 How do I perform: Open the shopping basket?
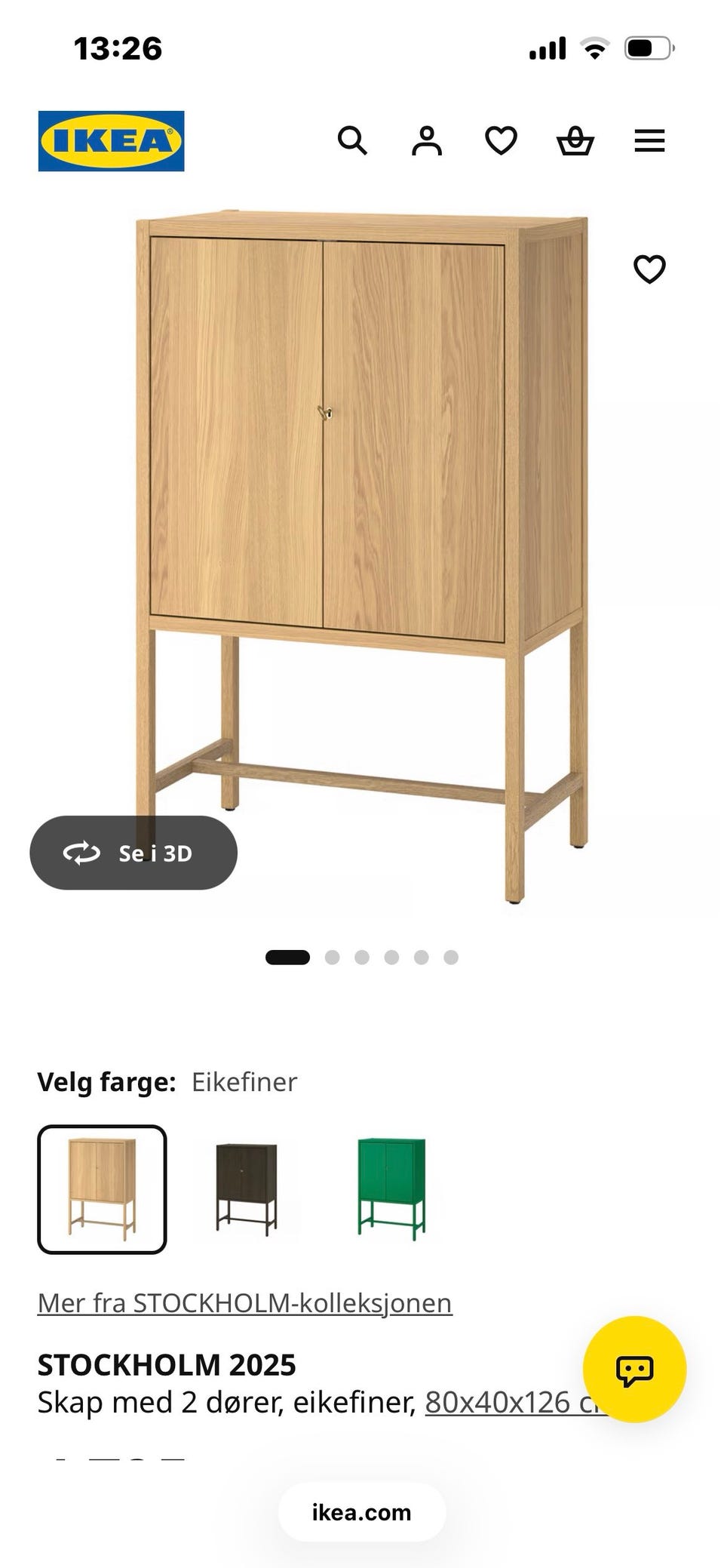(575, 141)
